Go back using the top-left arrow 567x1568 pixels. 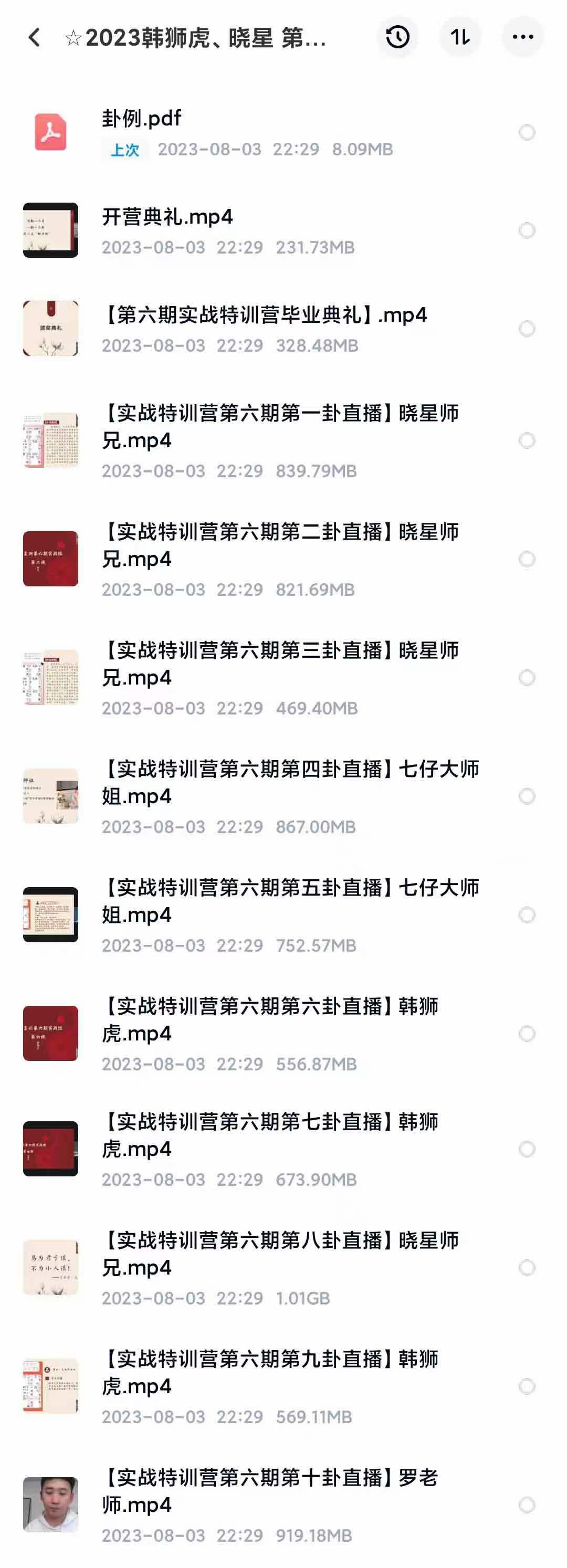coord(35,38)
